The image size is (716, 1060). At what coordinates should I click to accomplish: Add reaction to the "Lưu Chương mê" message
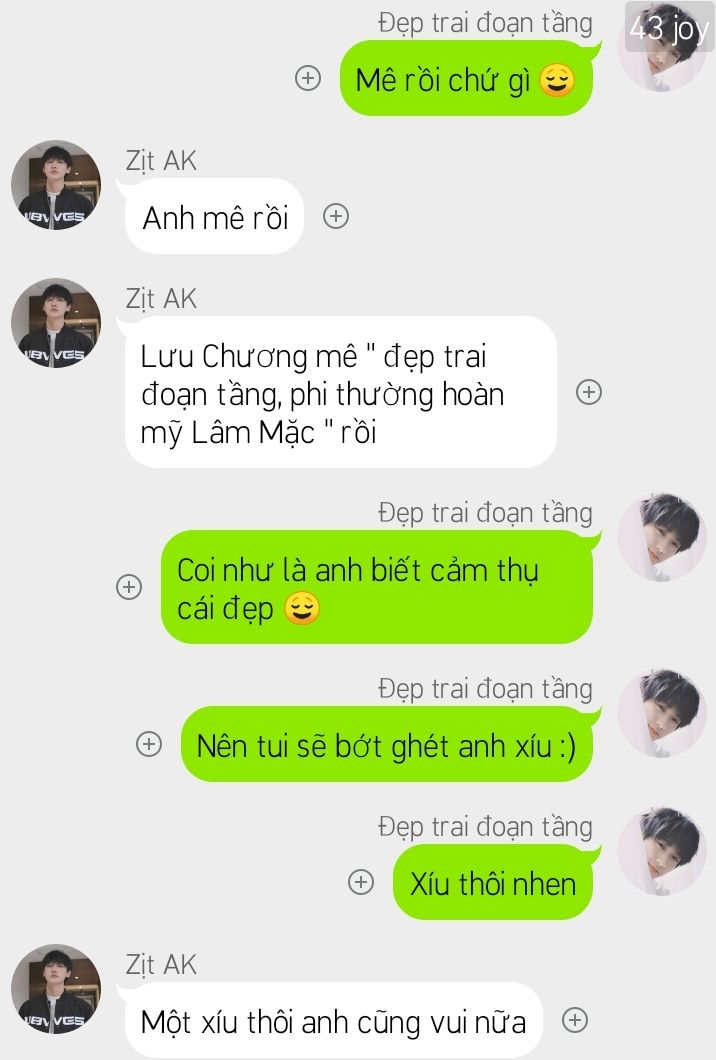pos(589,392)
